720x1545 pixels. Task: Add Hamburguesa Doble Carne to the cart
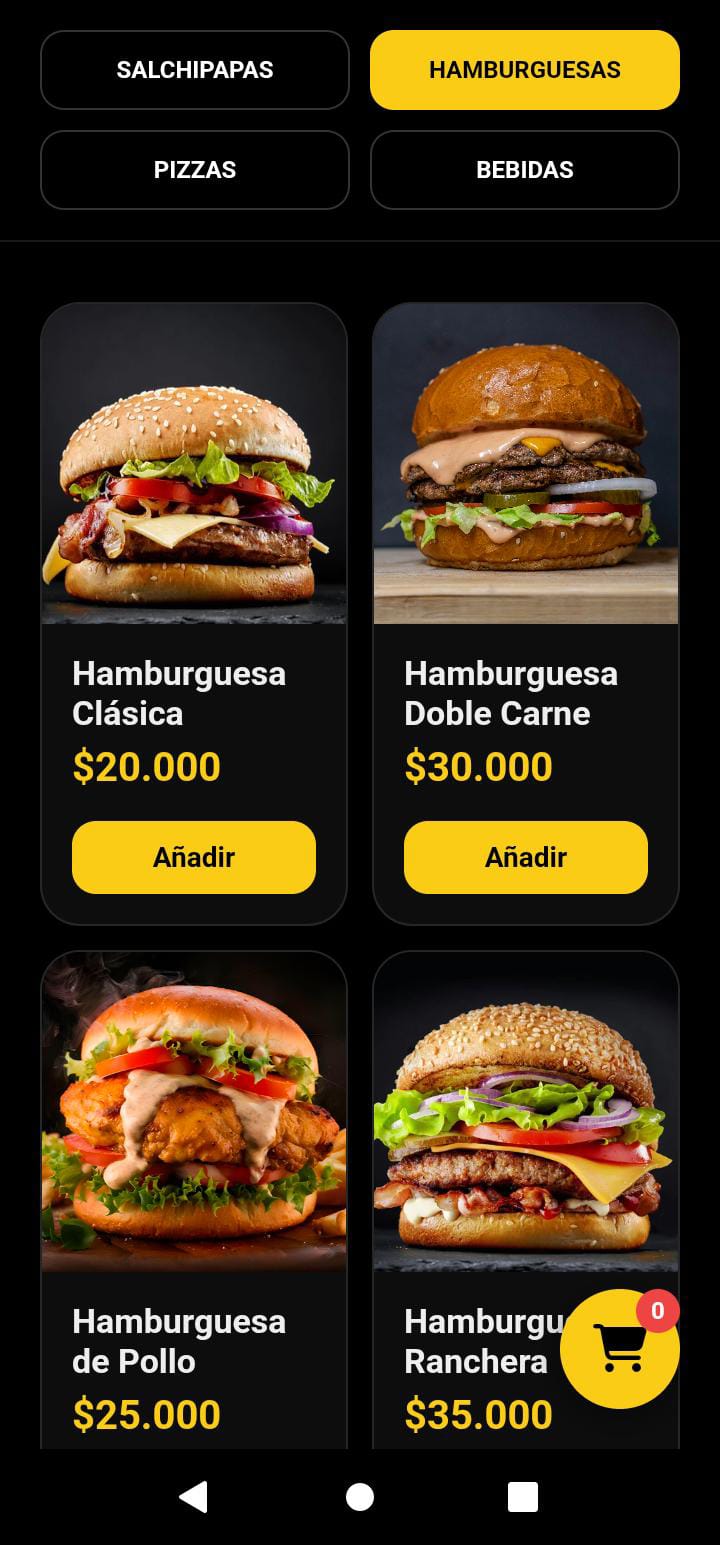point(525,857)
